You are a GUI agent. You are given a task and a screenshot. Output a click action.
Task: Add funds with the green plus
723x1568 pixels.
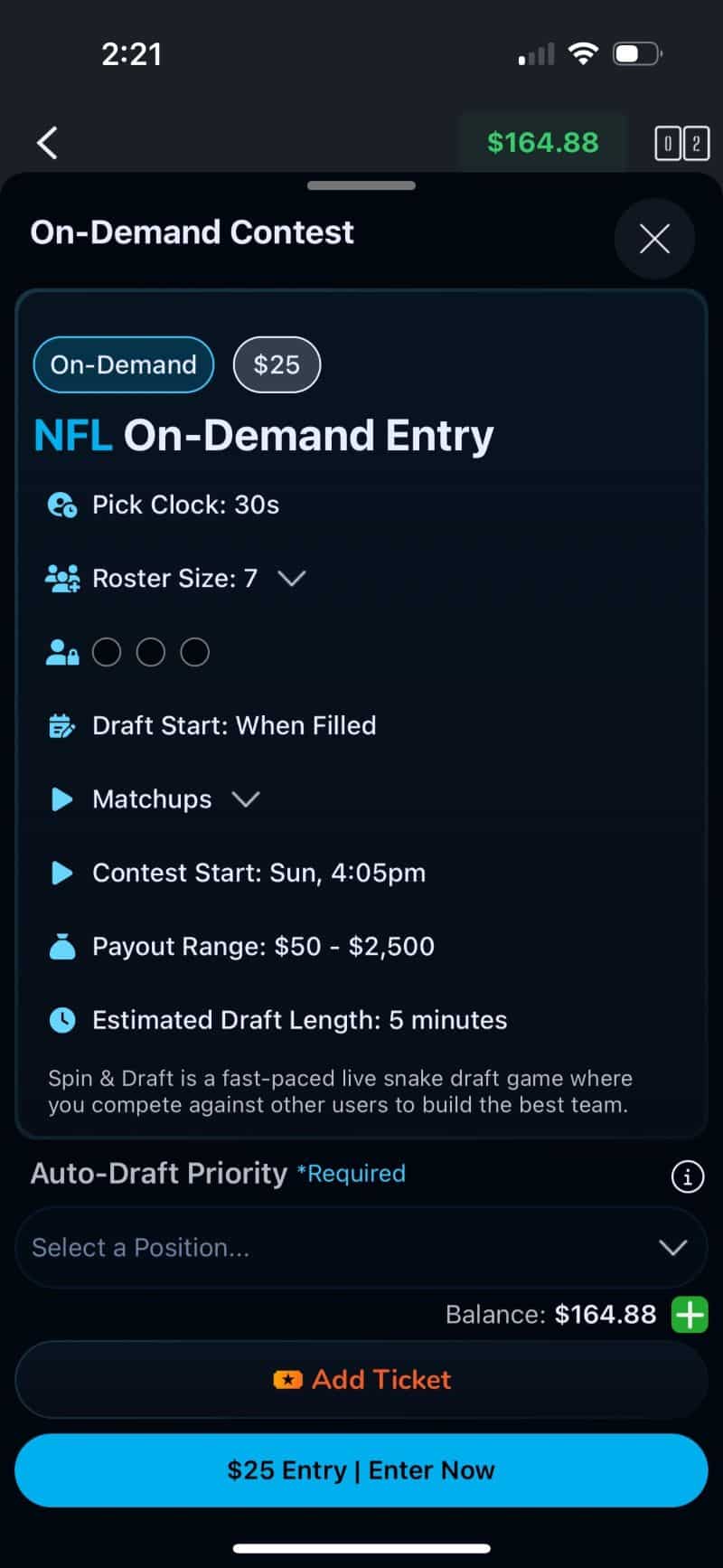[x=690, y=1315]
